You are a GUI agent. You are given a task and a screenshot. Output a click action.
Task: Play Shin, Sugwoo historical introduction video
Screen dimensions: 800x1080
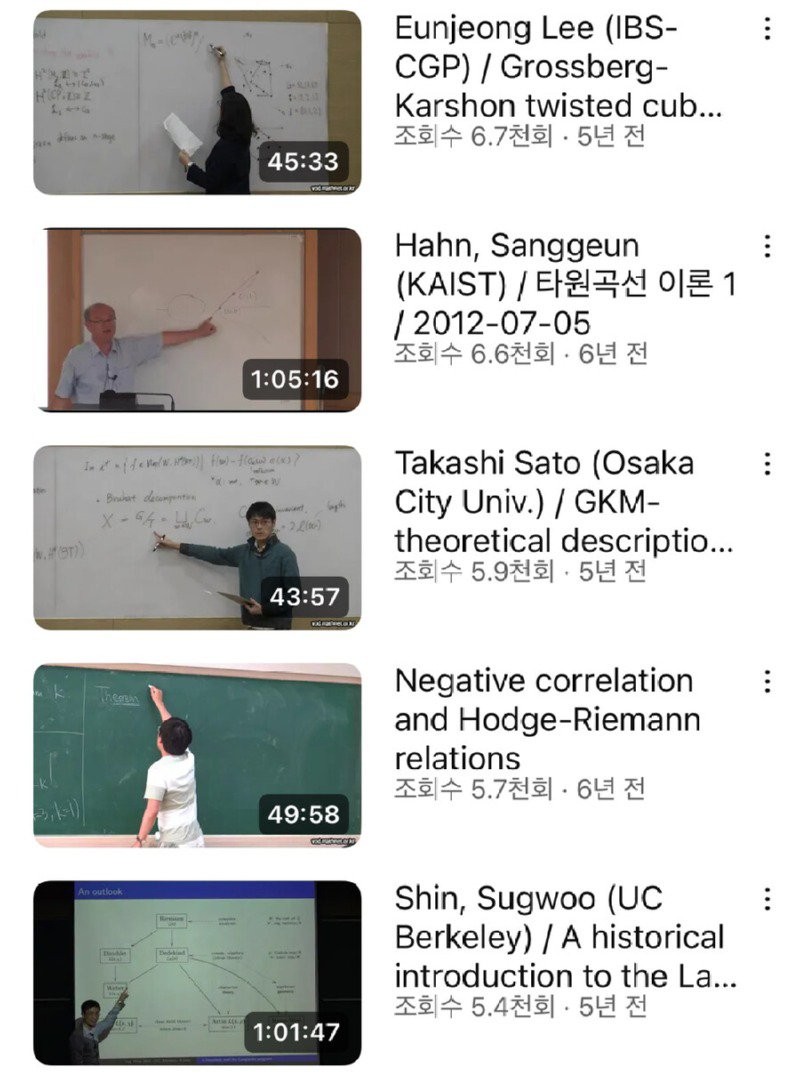coord(197,972)
